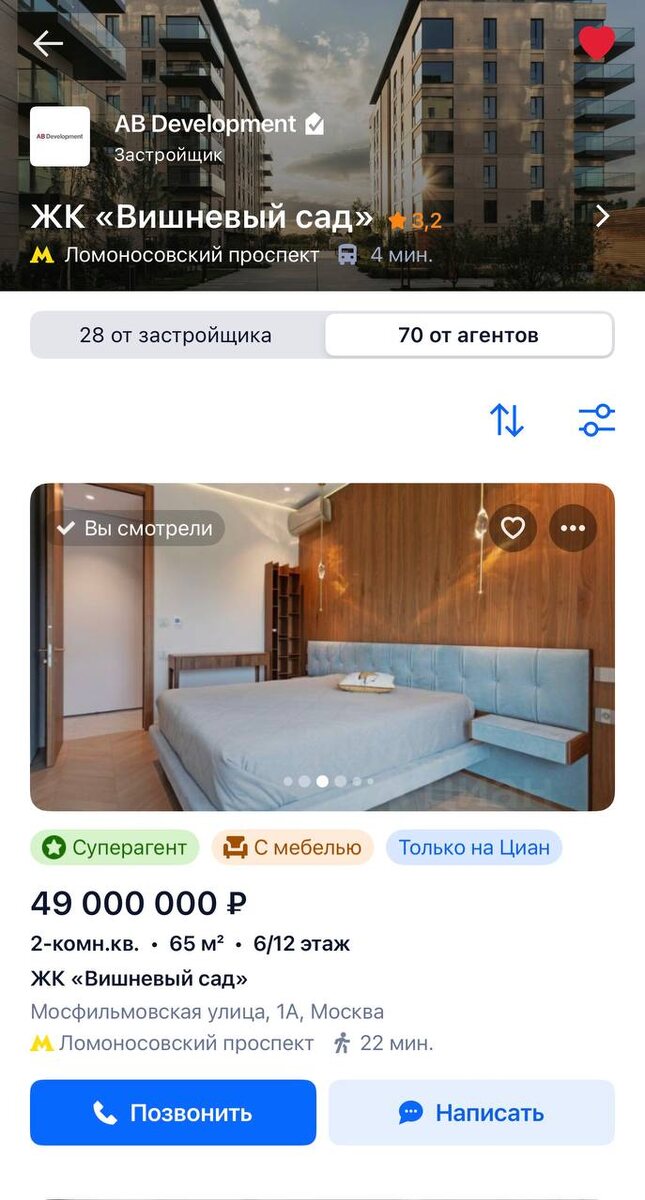Remove ЖК «Вишневый сад» from favorites
This screenshot has height=1200, width=645.
597,43
